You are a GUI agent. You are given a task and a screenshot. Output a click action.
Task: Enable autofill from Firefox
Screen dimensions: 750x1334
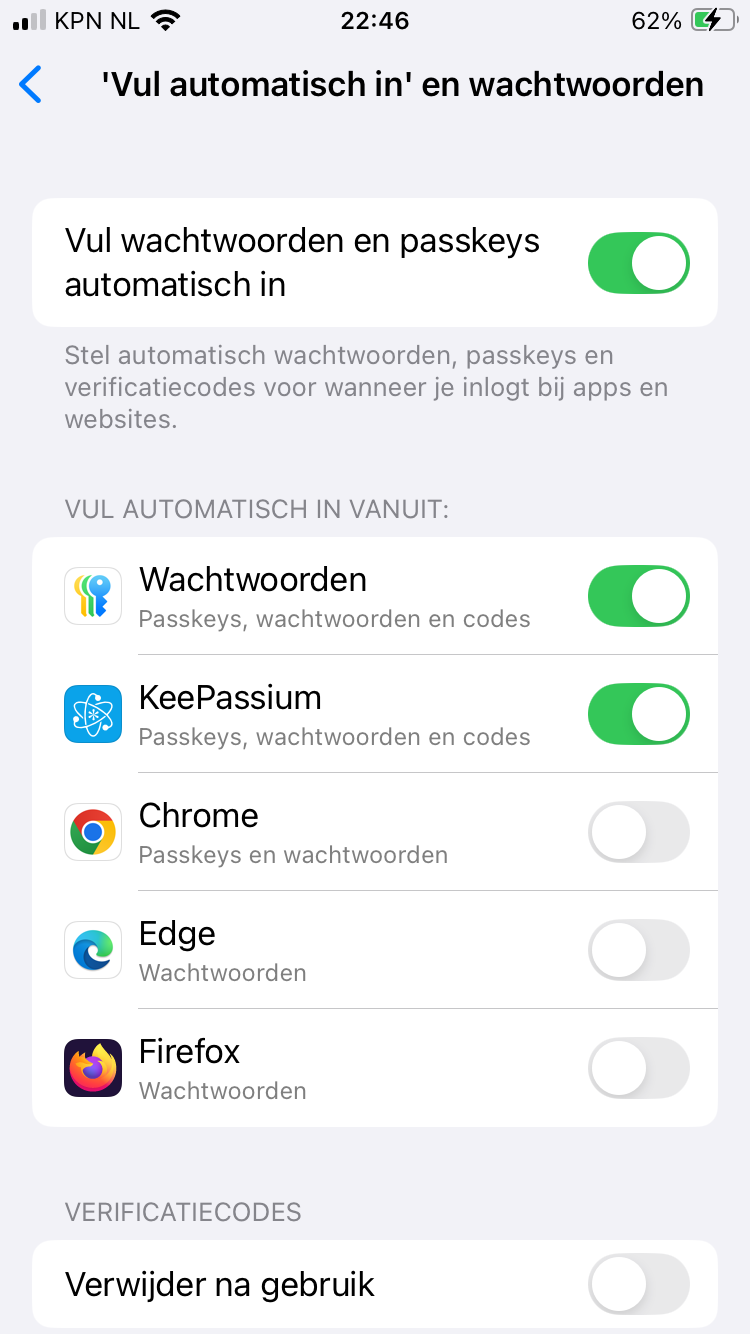[639, 1068]
